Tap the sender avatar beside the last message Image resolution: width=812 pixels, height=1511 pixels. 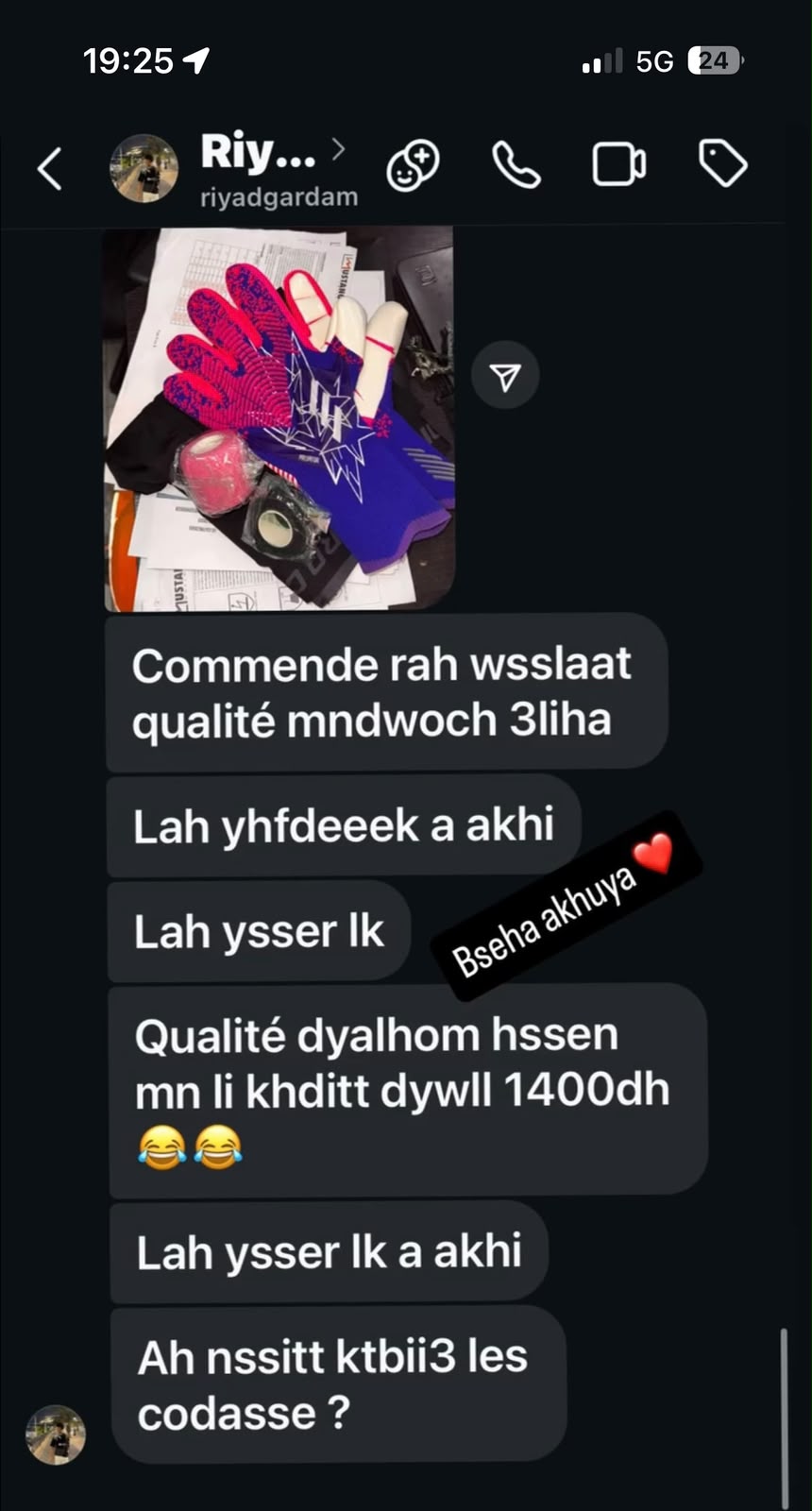coord(56,1434)
